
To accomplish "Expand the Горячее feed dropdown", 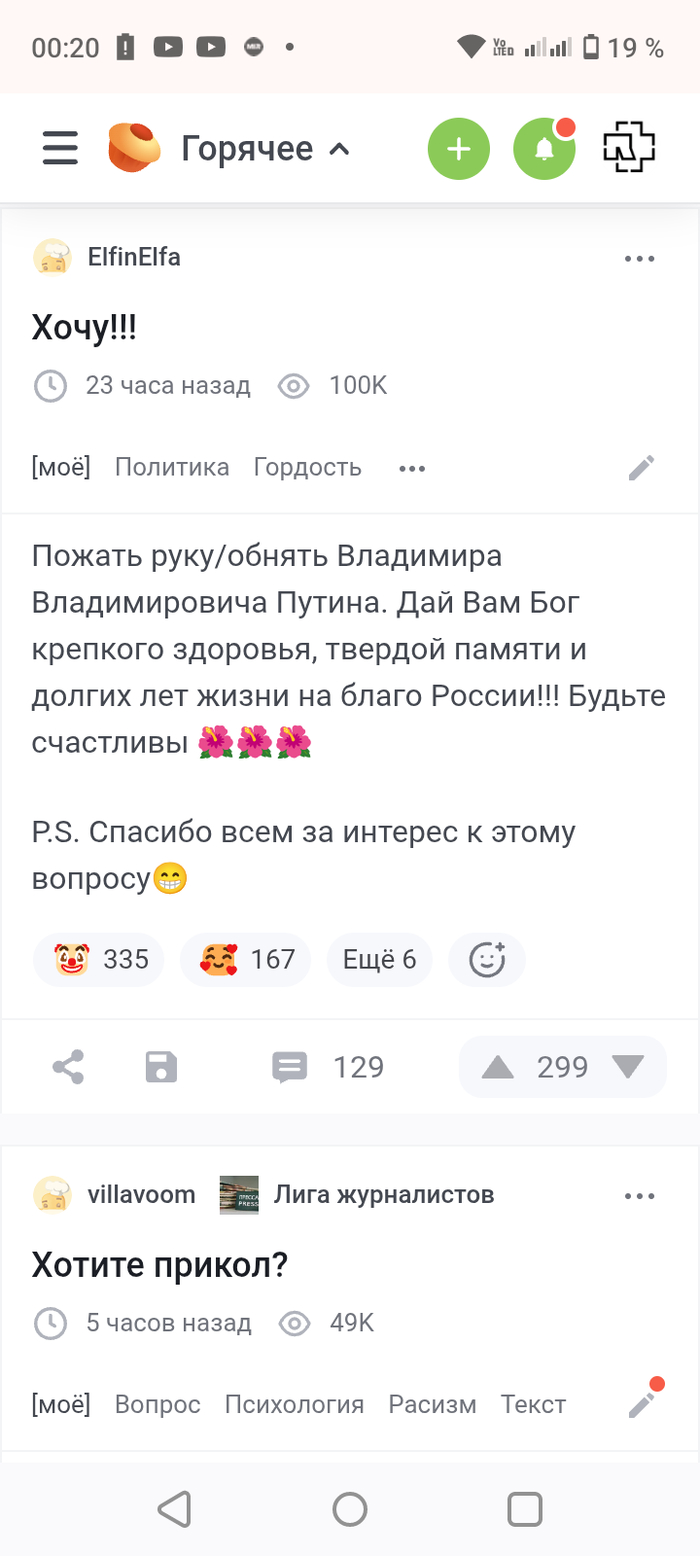I will point(266,149).
